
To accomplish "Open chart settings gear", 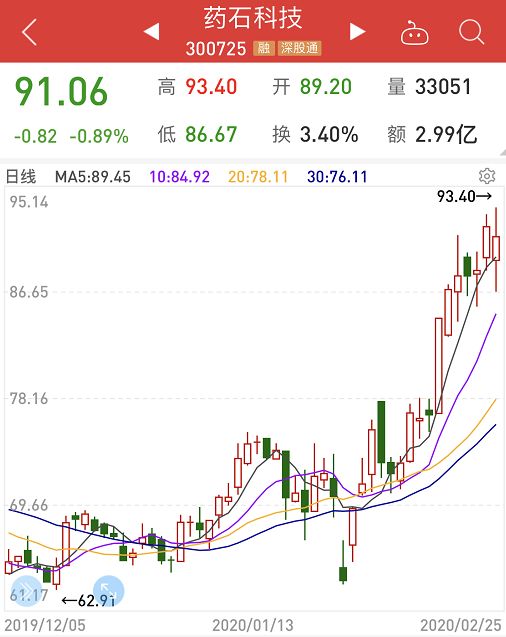I will click(487, 176).
